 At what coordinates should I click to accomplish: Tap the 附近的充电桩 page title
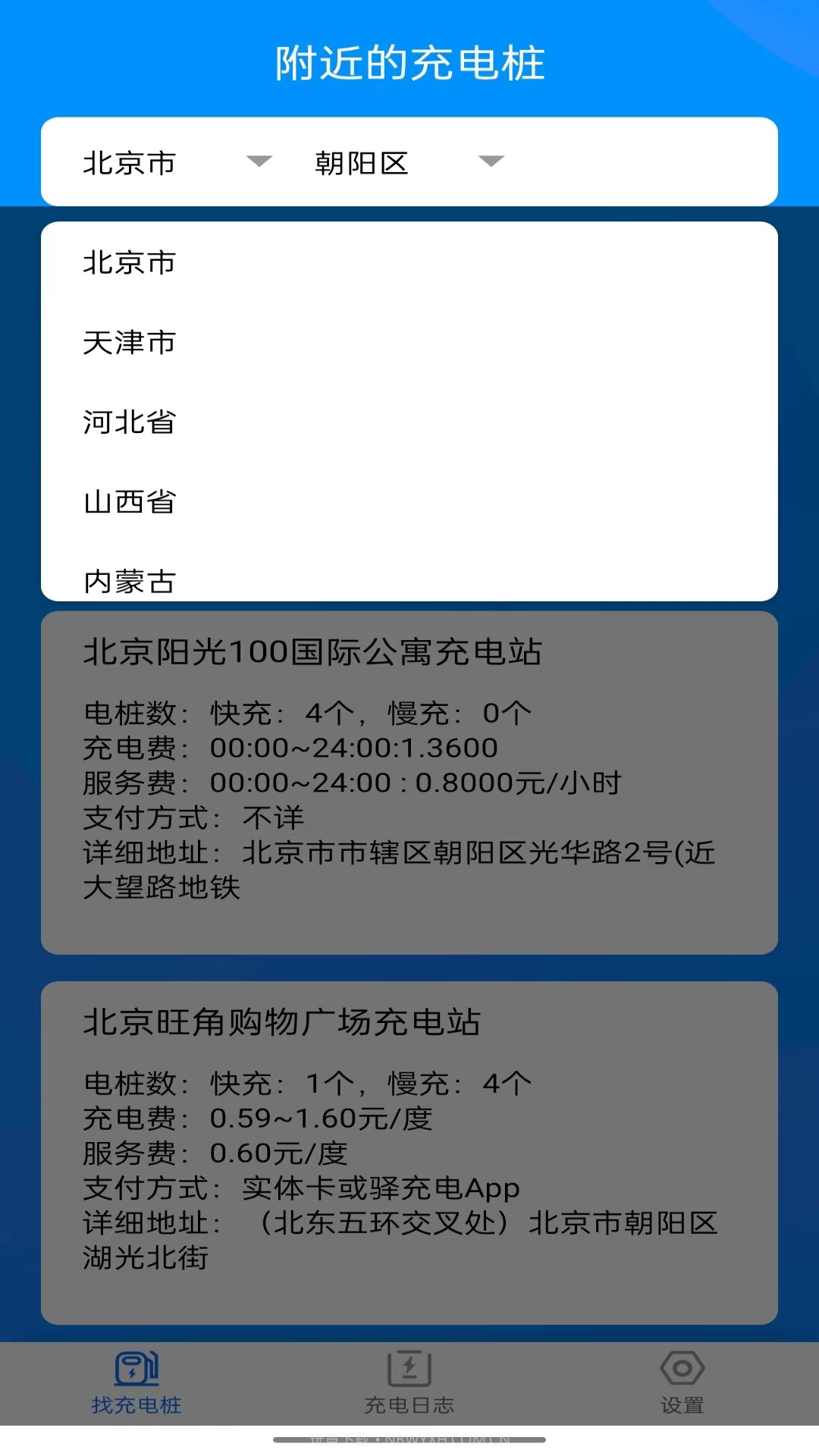[409, 64]
